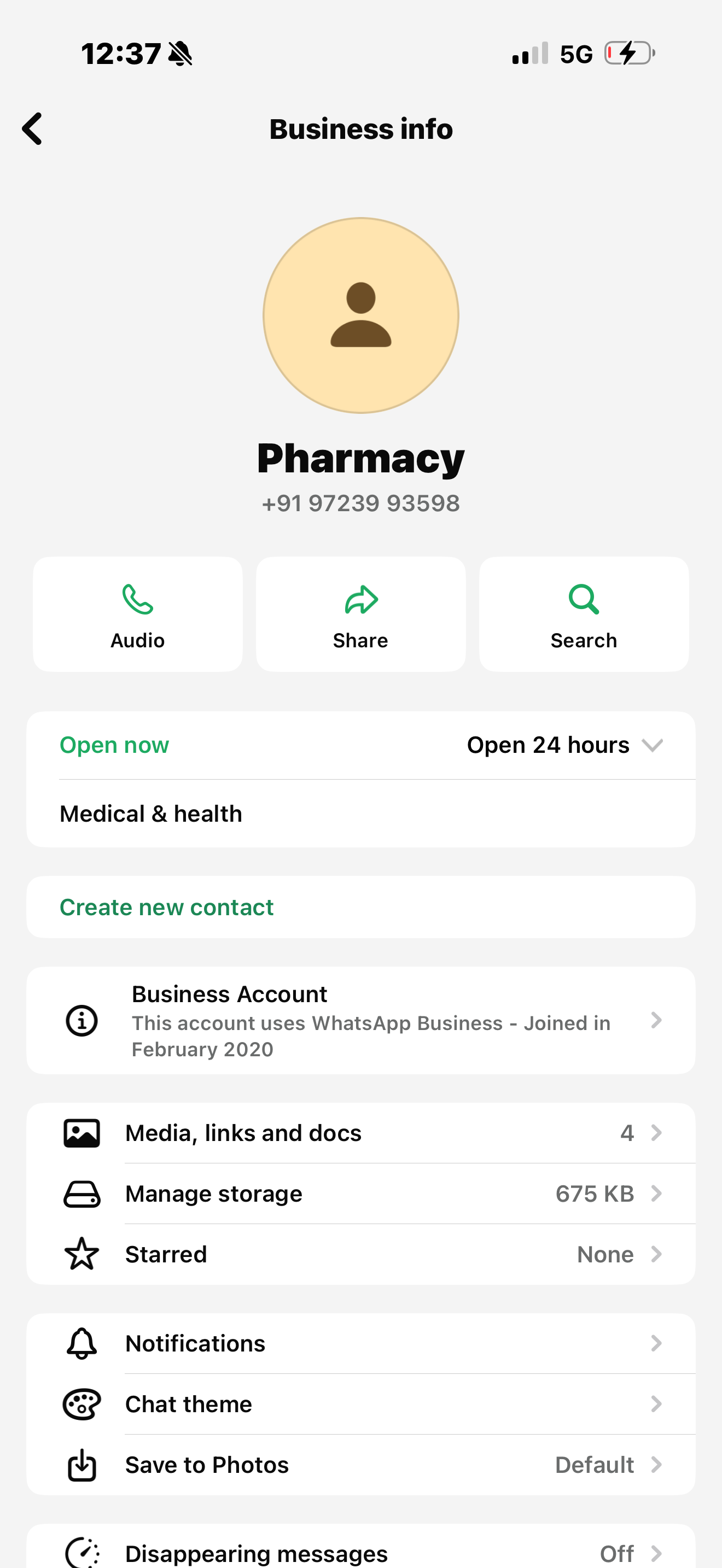Share the Pharmacy business contact
The image size is (722, 1568).
tap(360, 614)
